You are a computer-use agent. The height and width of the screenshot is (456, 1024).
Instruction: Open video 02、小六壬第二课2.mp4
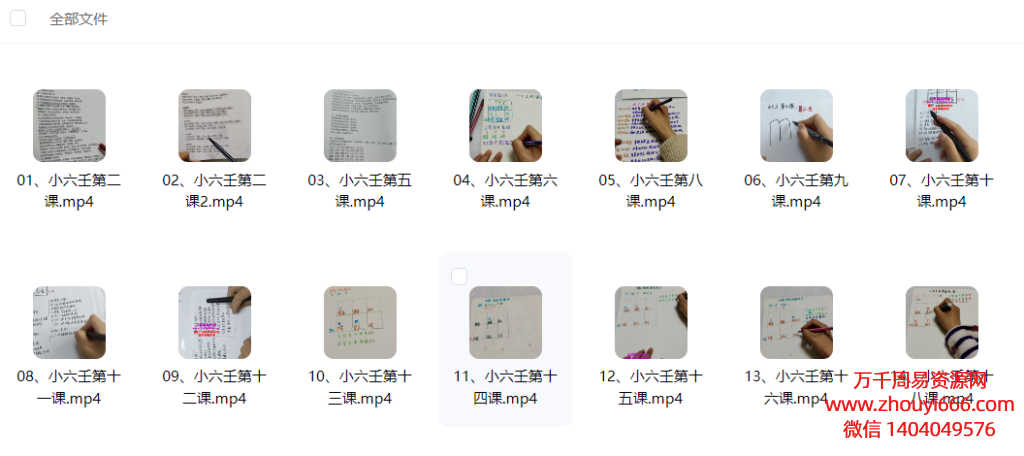click(x=214, y=126)
